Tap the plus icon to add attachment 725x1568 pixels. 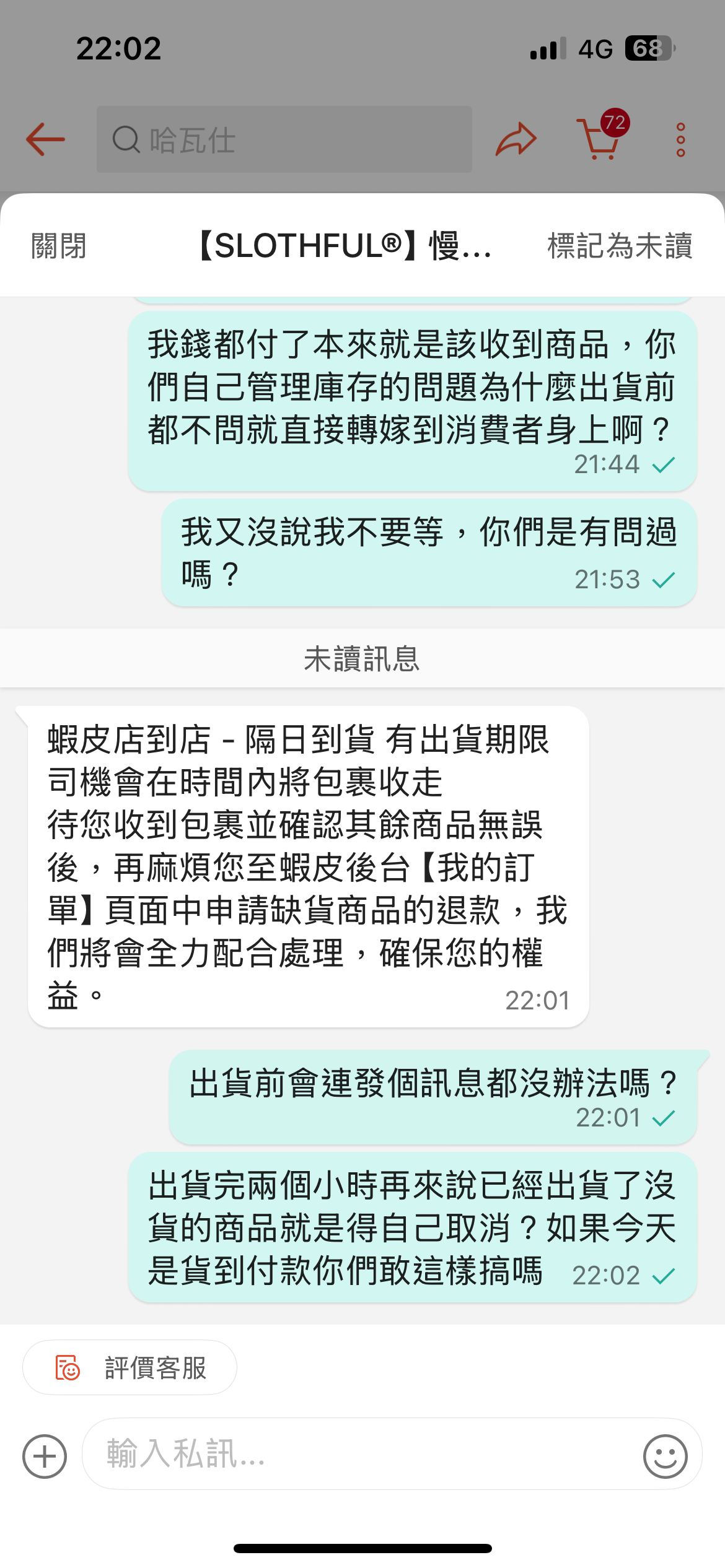(x=45, y=1456)
